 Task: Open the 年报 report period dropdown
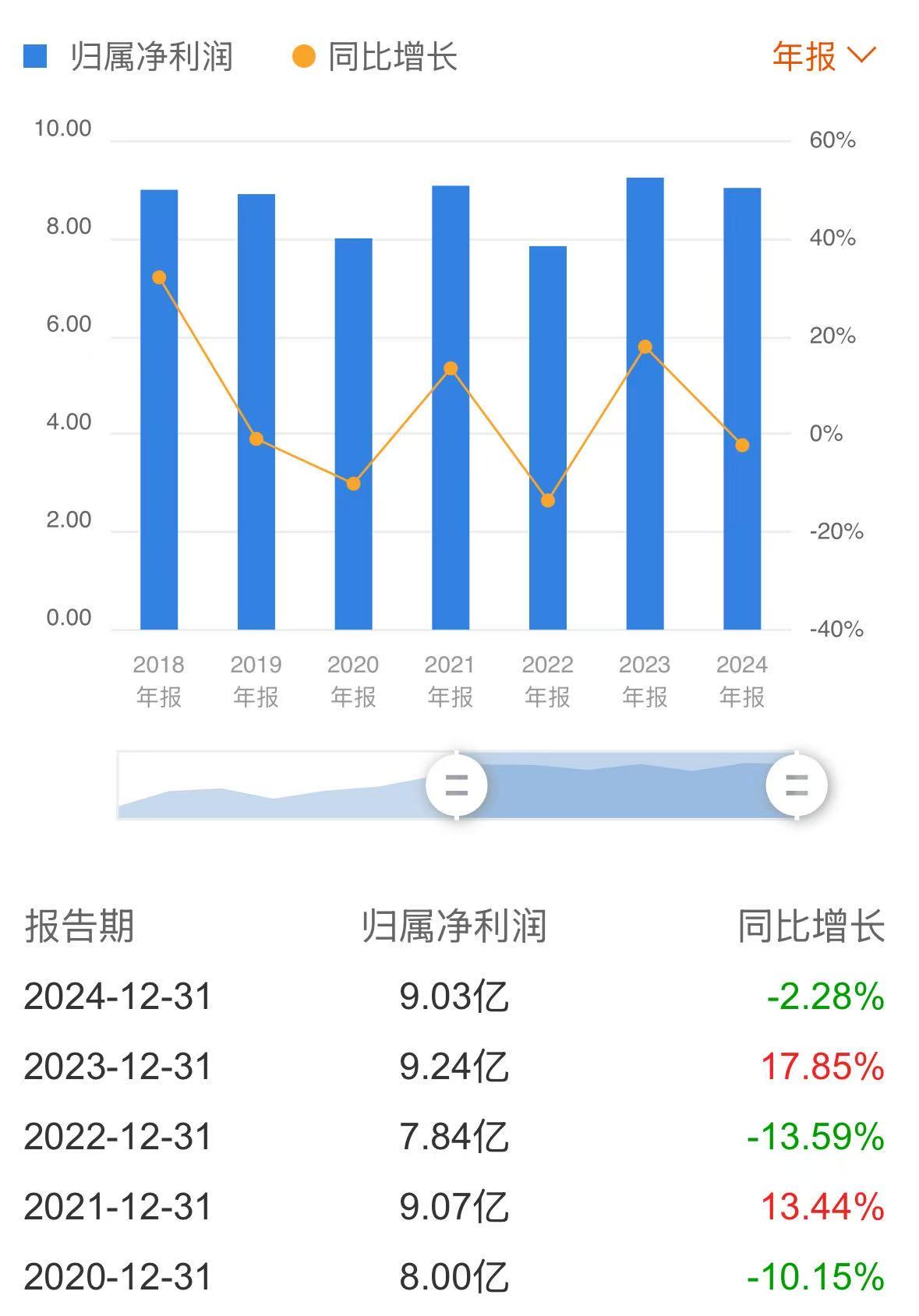pos(803,55)
